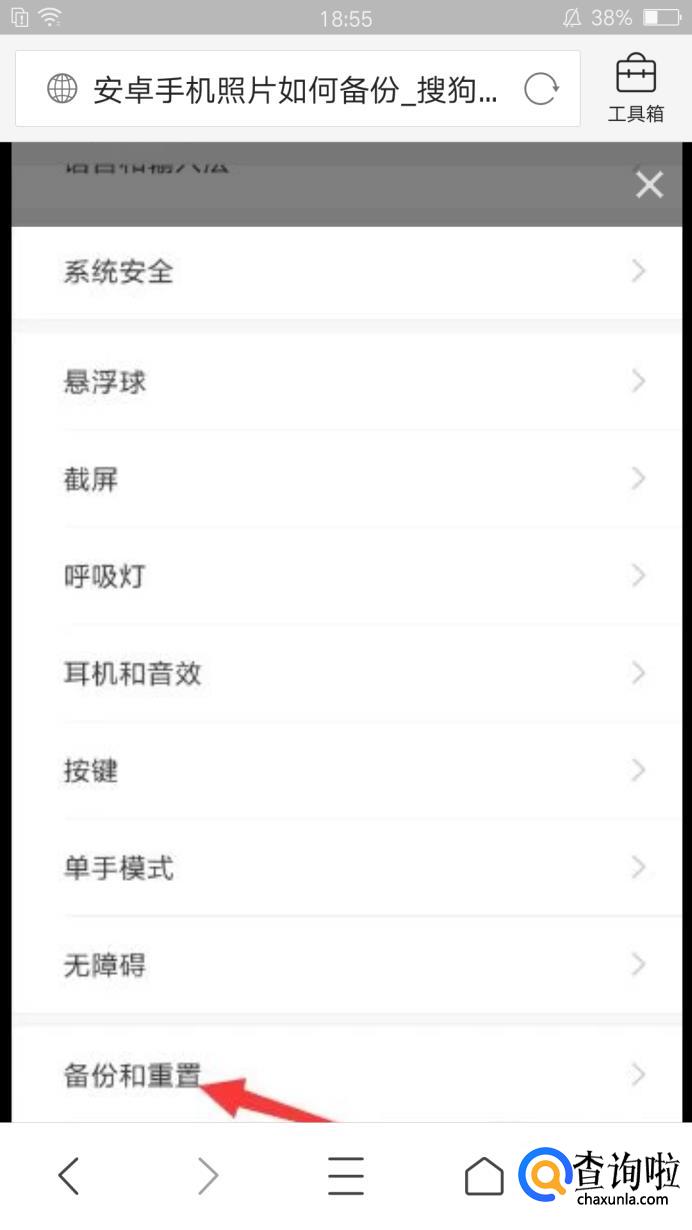The height and width of the screenshot is (1230, 692).
Task: Go back to the previous page
Action: [x=68, y=1176]
